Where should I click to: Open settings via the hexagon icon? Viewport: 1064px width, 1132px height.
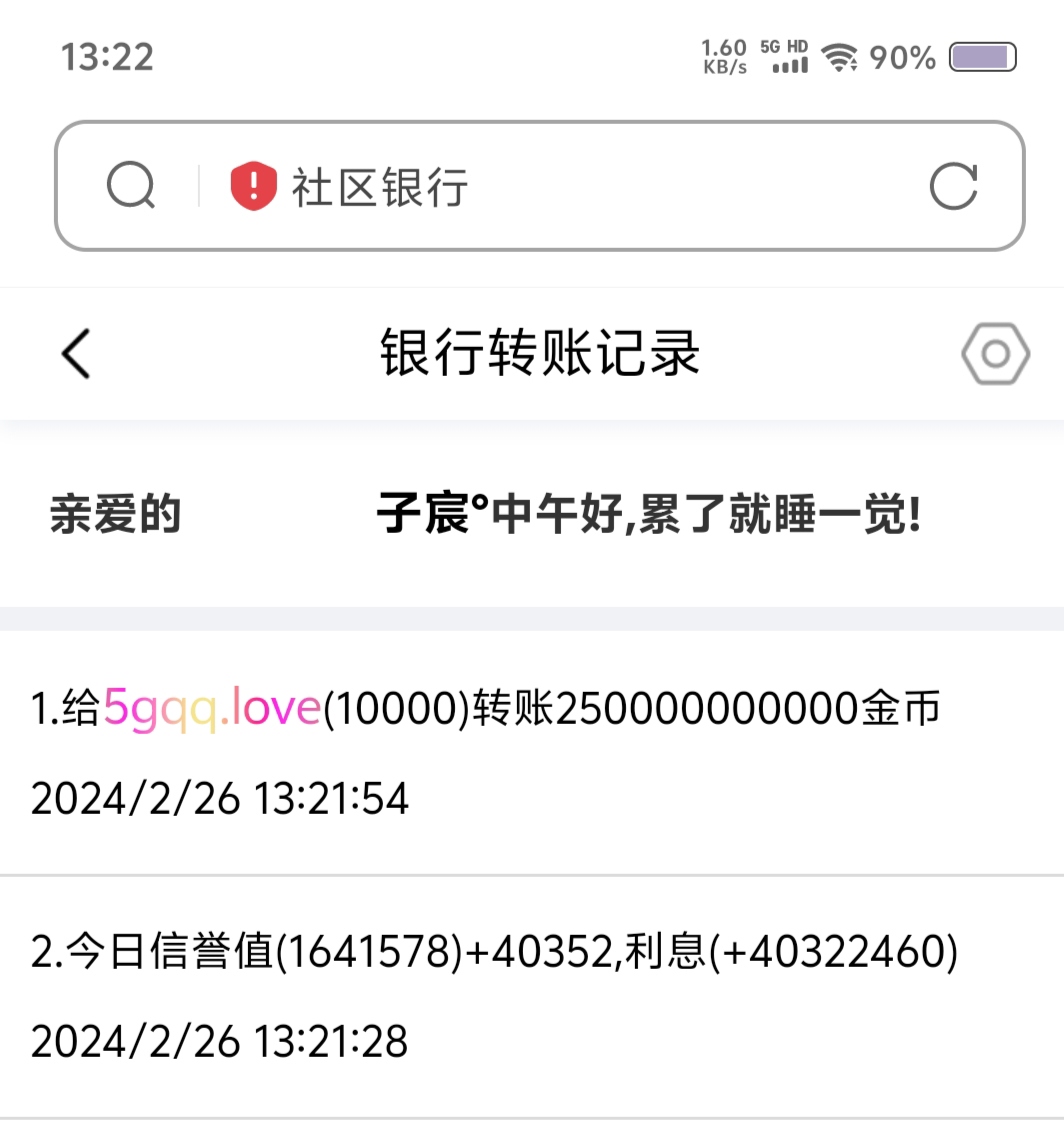(x=993, y=353)
